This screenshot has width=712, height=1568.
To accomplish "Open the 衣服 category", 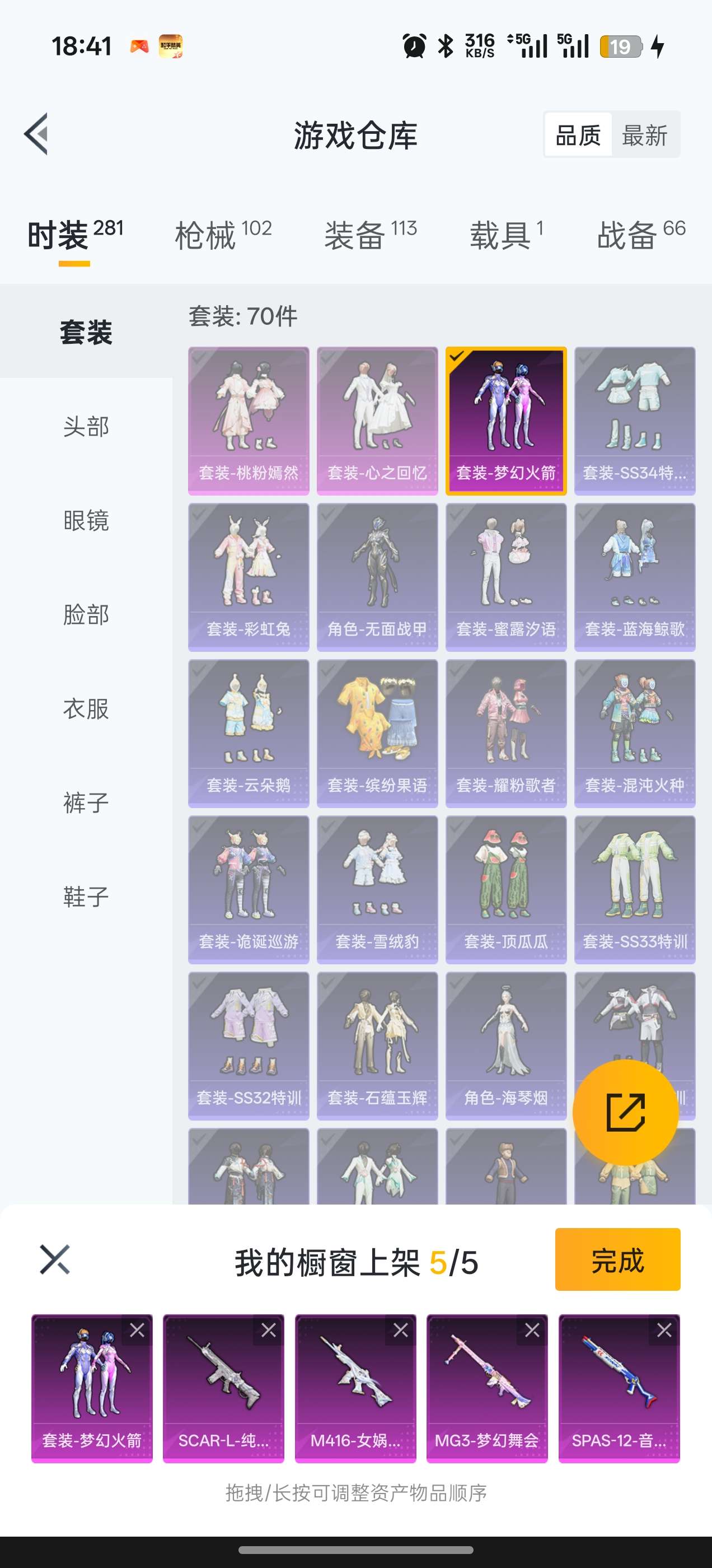I will click(86, 708).
